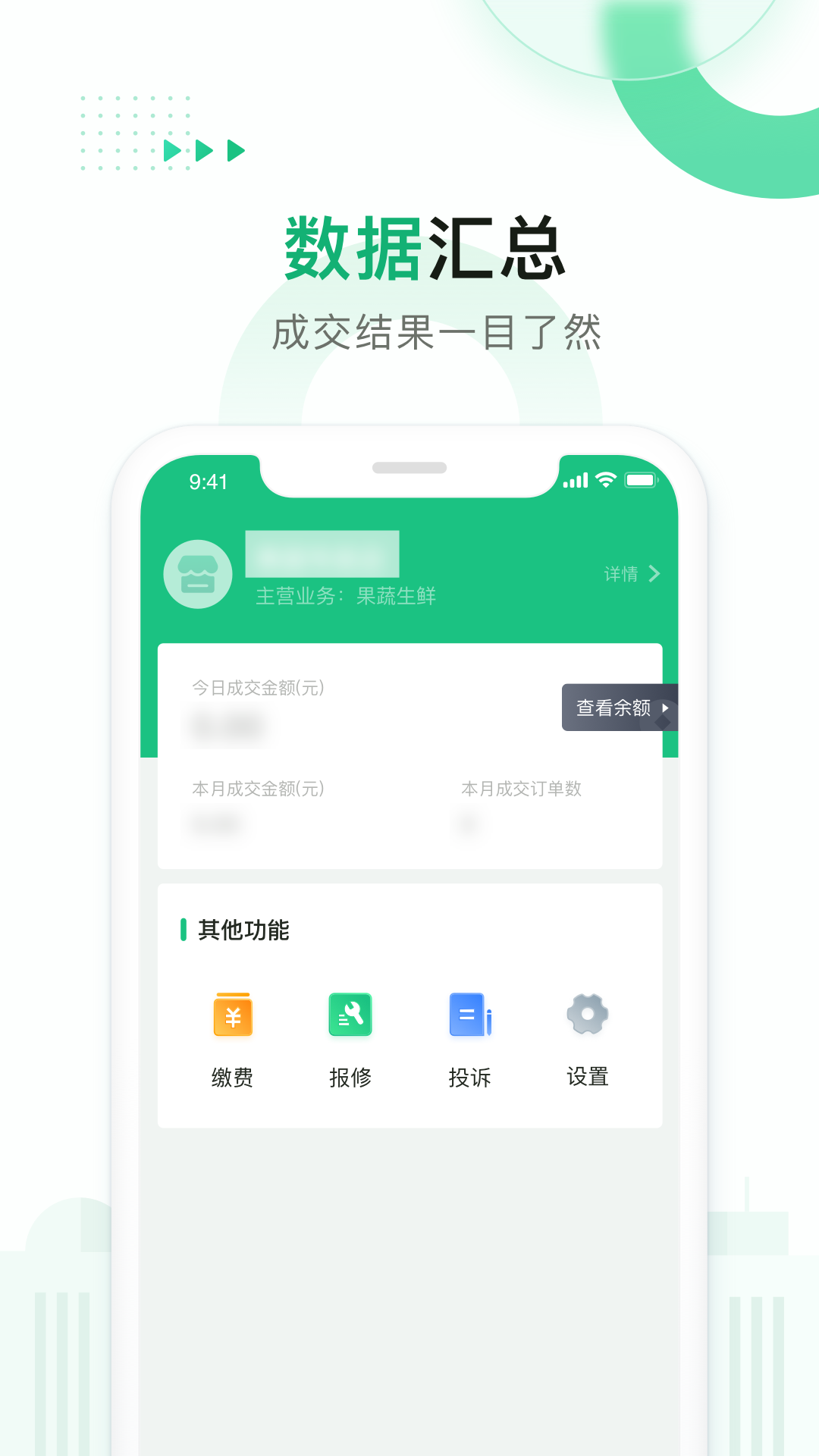Click the cellular signal bars icon
Viewport: 819px width, 1456px height.
click(x=576, y=479)
